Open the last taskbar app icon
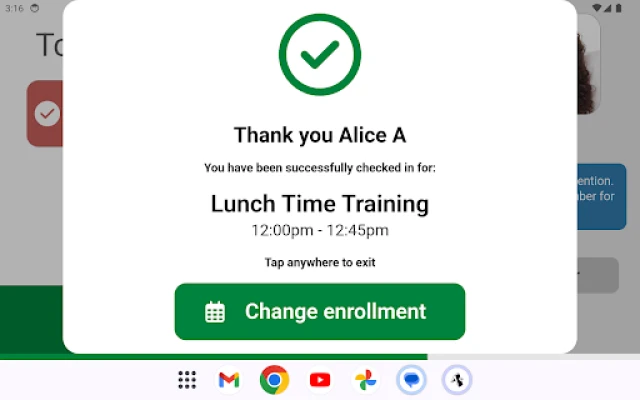Screen dimensions: 640x400 [x=456, y=380]
